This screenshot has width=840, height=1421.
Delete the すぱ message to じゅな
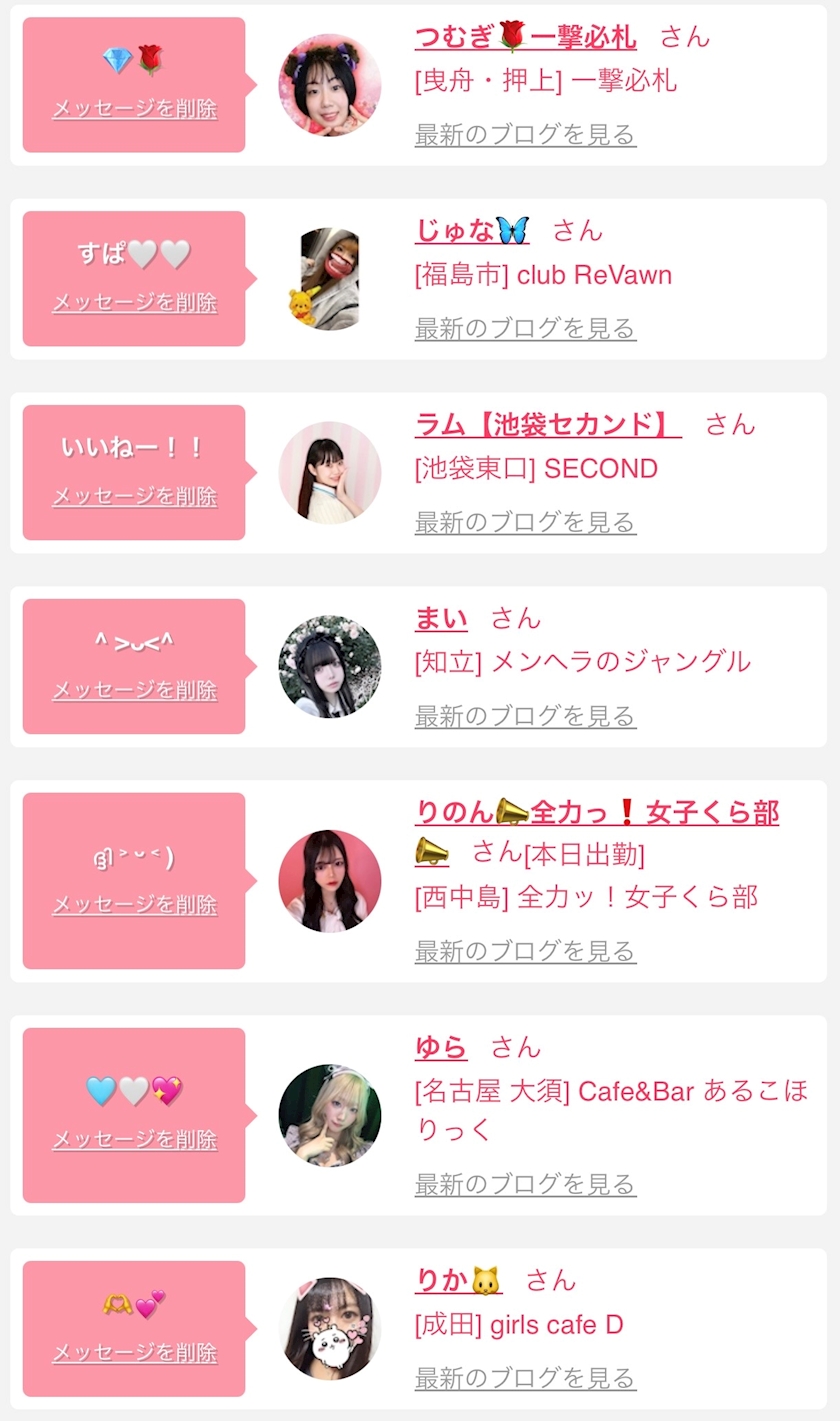click(x=134, y=303)
